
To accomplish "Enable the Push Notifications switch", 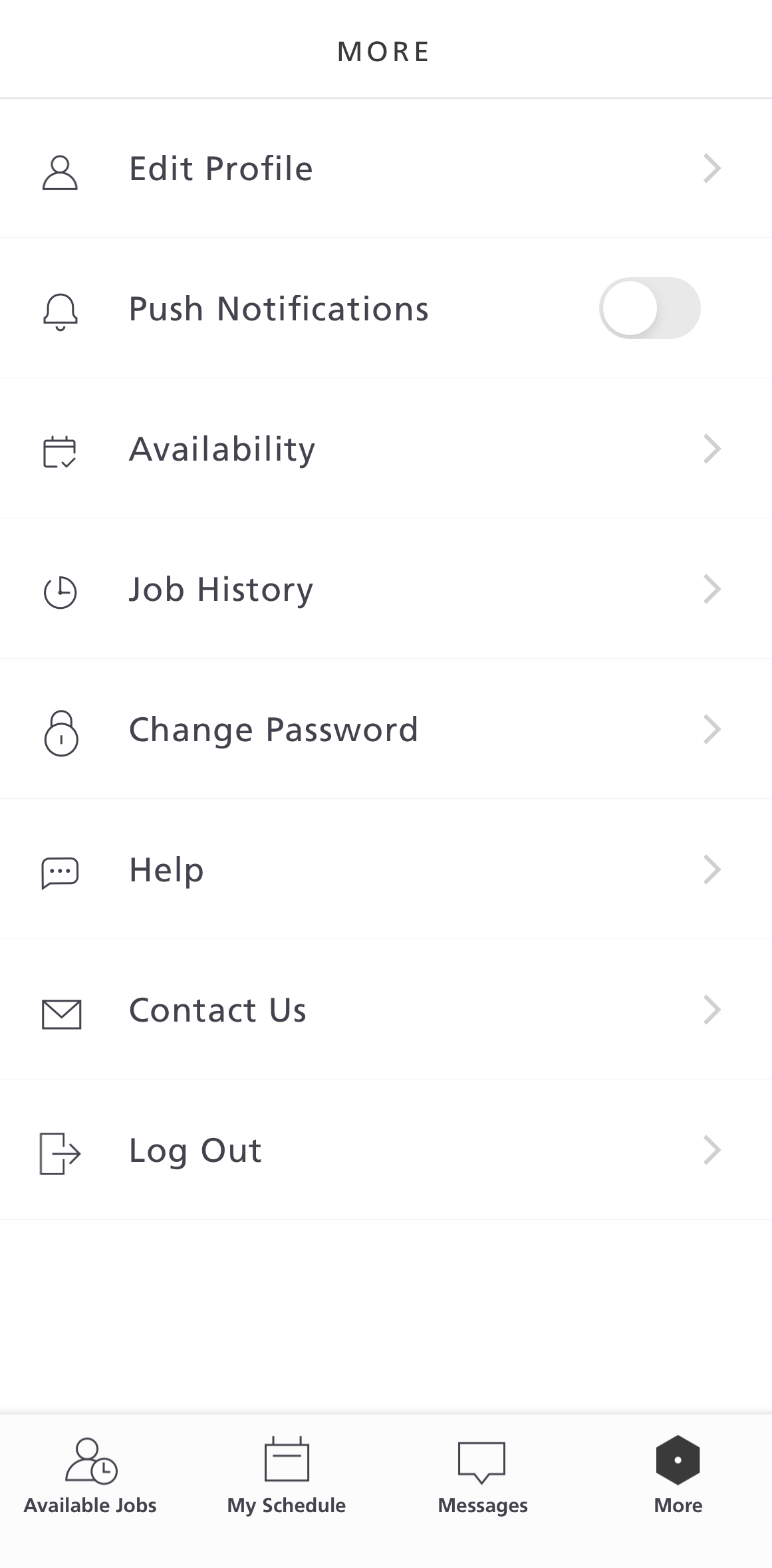I will point(649,308).
